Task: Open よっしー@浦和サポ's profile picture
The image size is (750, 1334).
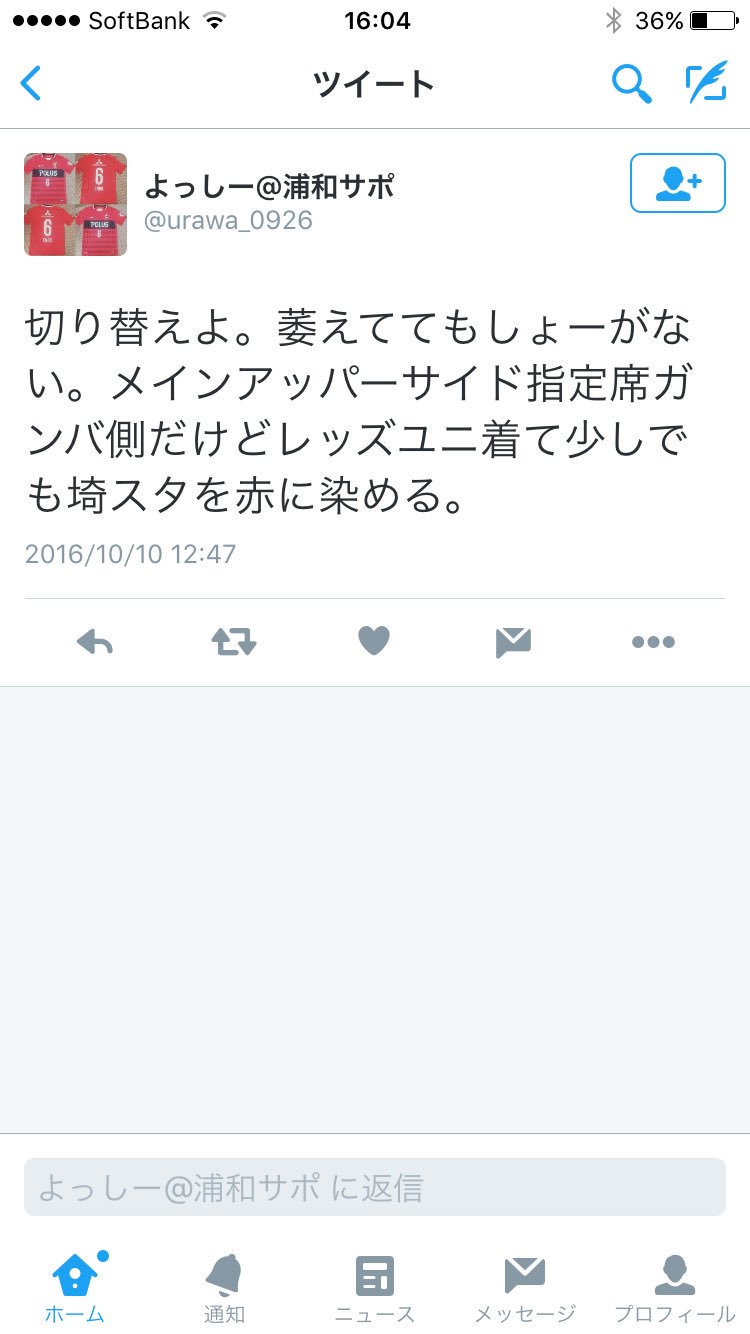Action: 76,204
